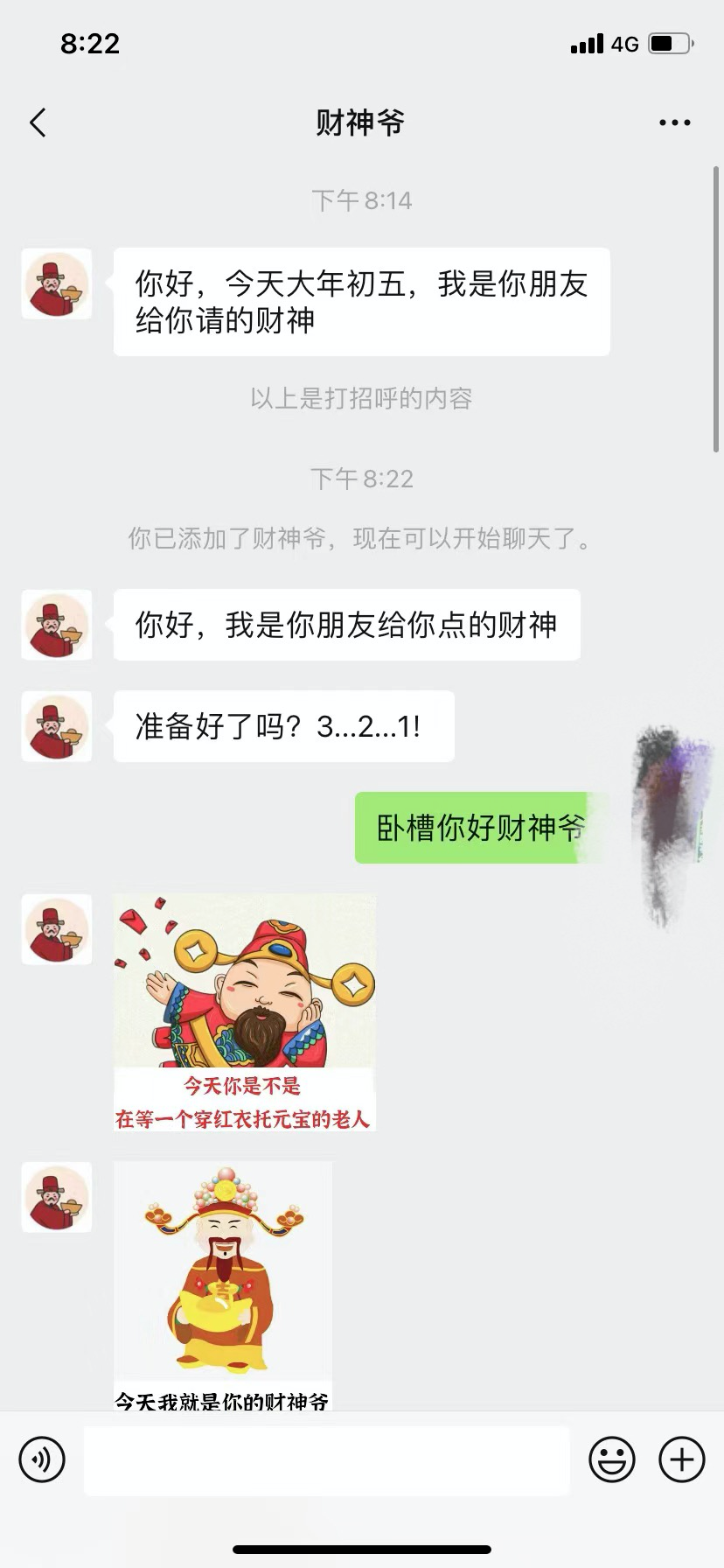The height and width of the screenshot is (1568, 724).
Task: Open the plus attachment menu
Action: (681, 1459)
